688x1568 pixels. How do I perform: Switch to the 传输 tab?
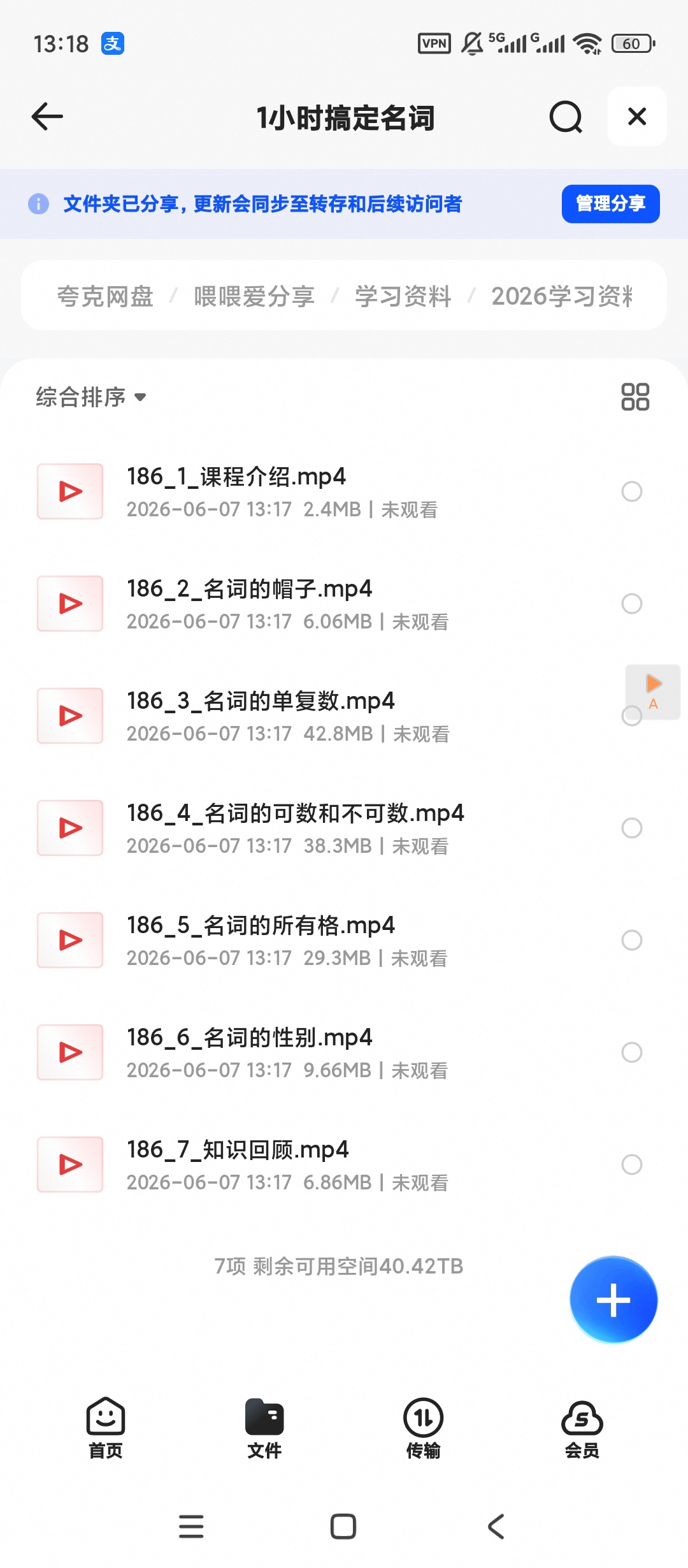(423, 1428)
